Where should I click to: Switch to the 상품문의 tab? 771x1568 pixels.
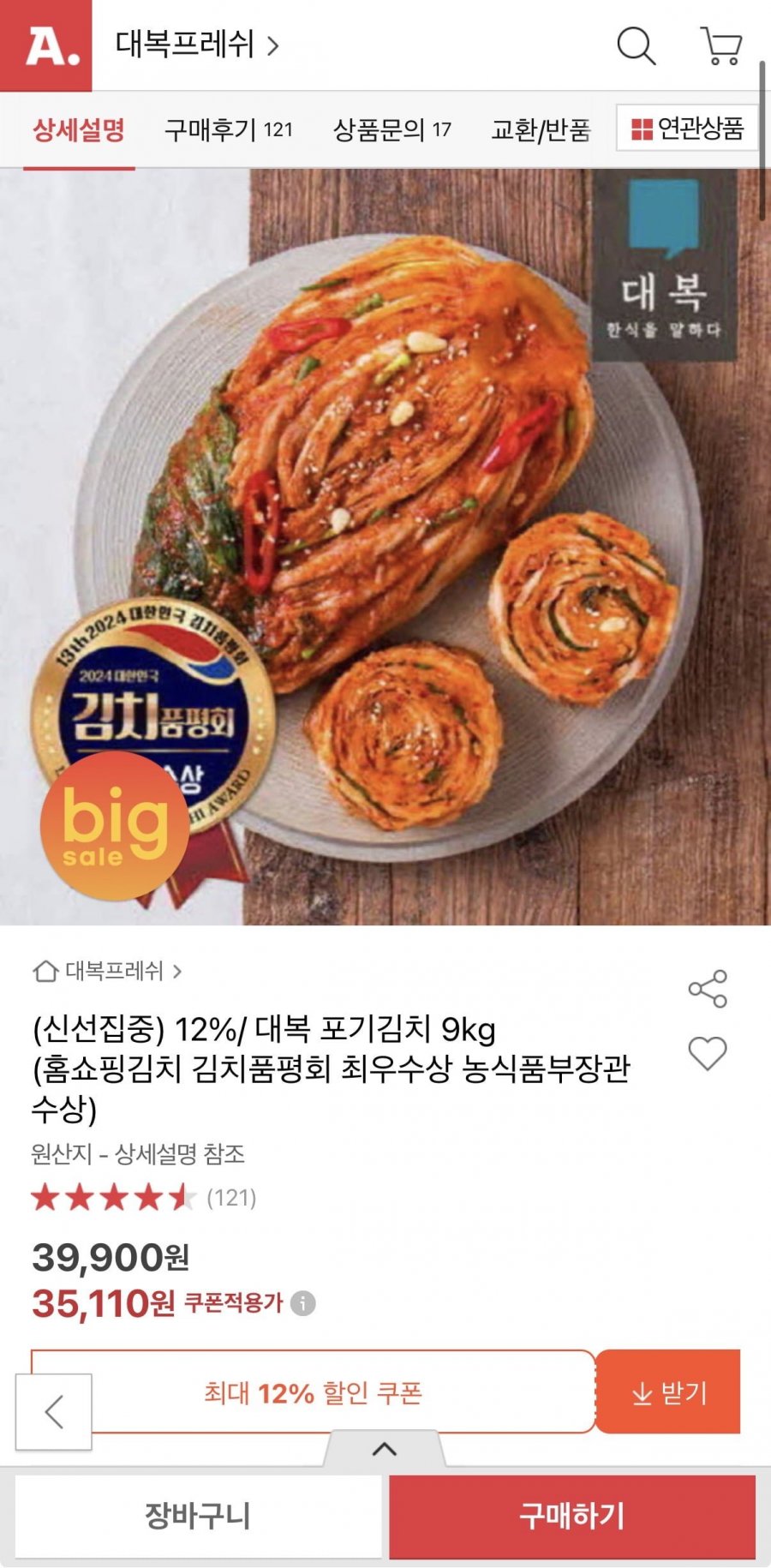[391, 129]
